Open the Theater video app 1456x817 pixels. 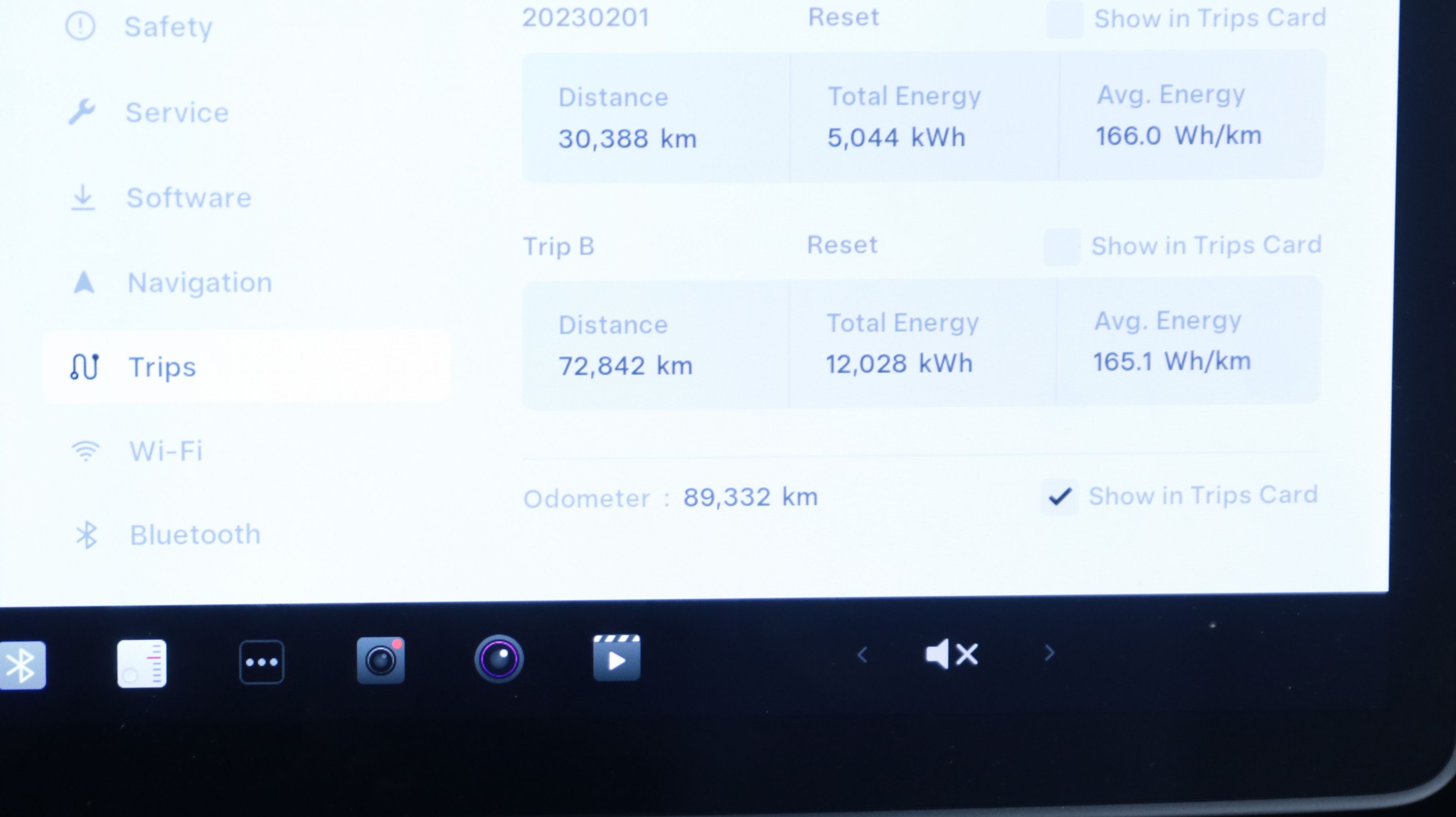[616, 658]
